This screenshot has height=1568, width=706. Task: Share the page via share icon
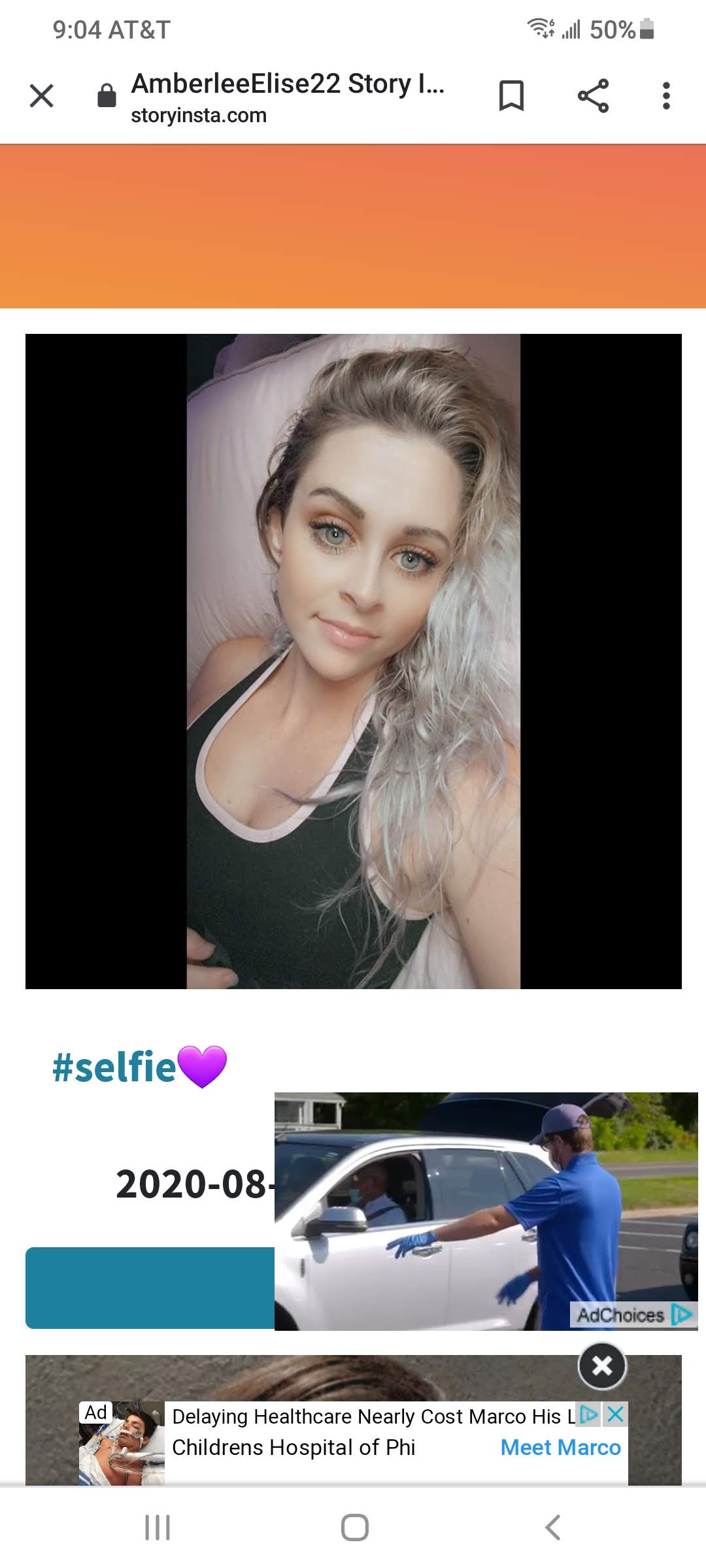pos(594,96)
